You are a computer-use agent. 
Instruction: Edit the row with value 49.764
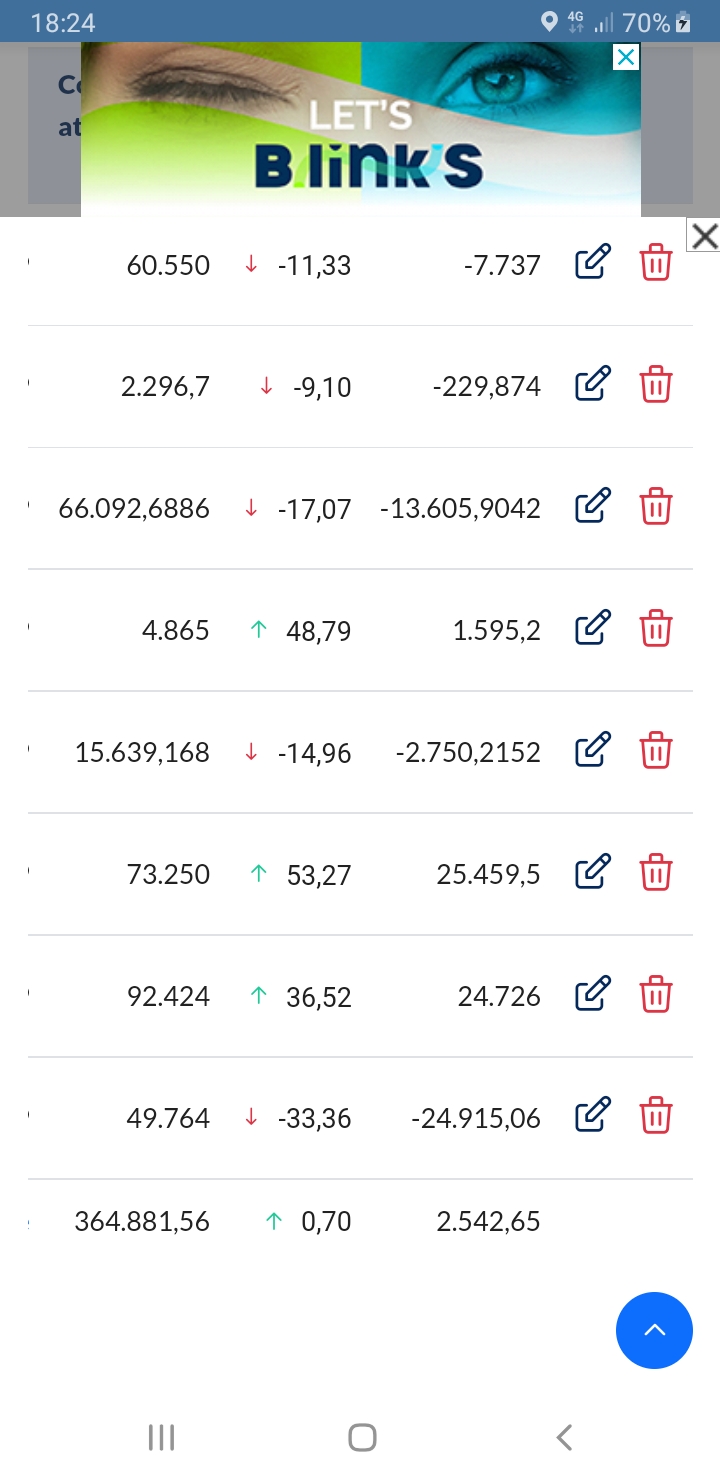592,1116
